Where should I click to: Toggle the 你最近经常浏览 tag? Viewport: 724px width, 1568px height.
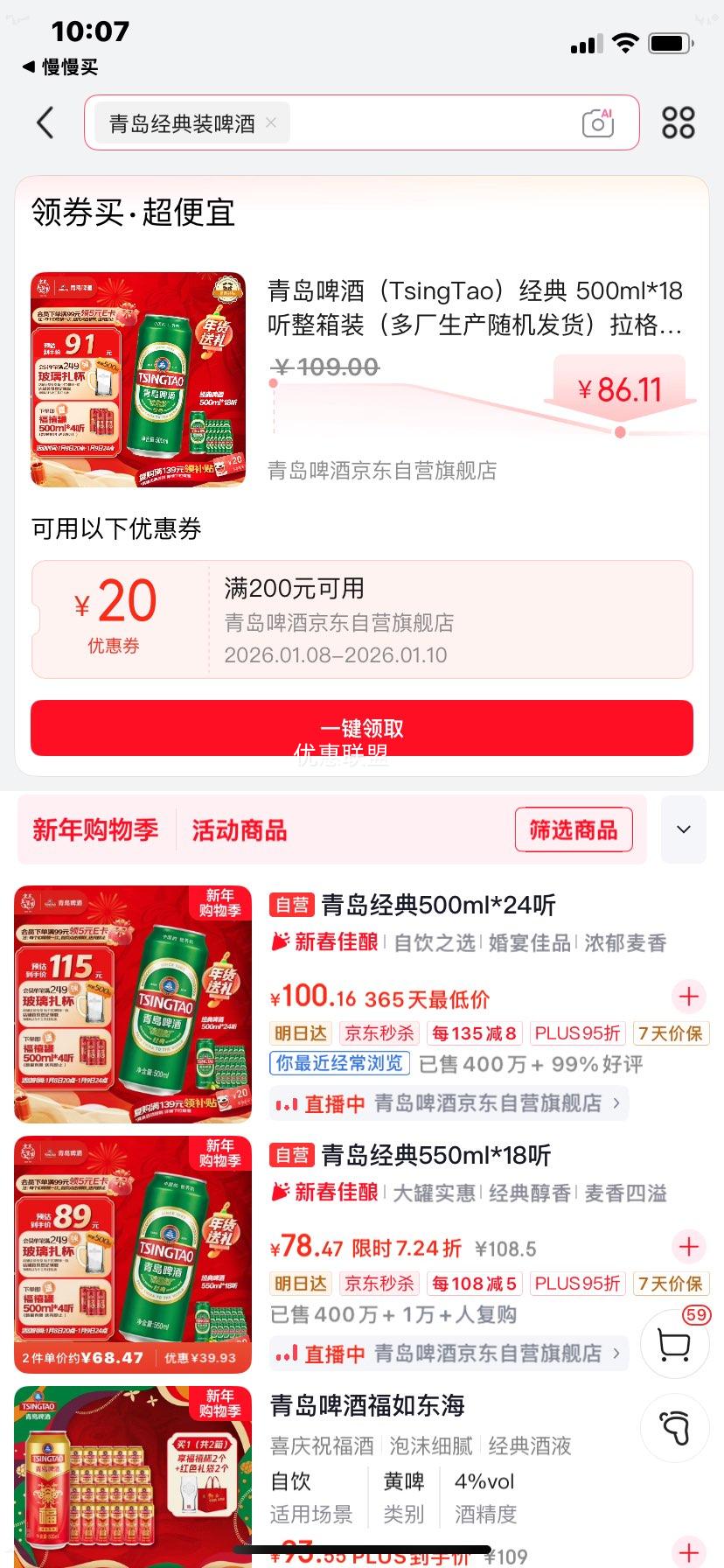pyautogui.click(x=339, y=1063)
